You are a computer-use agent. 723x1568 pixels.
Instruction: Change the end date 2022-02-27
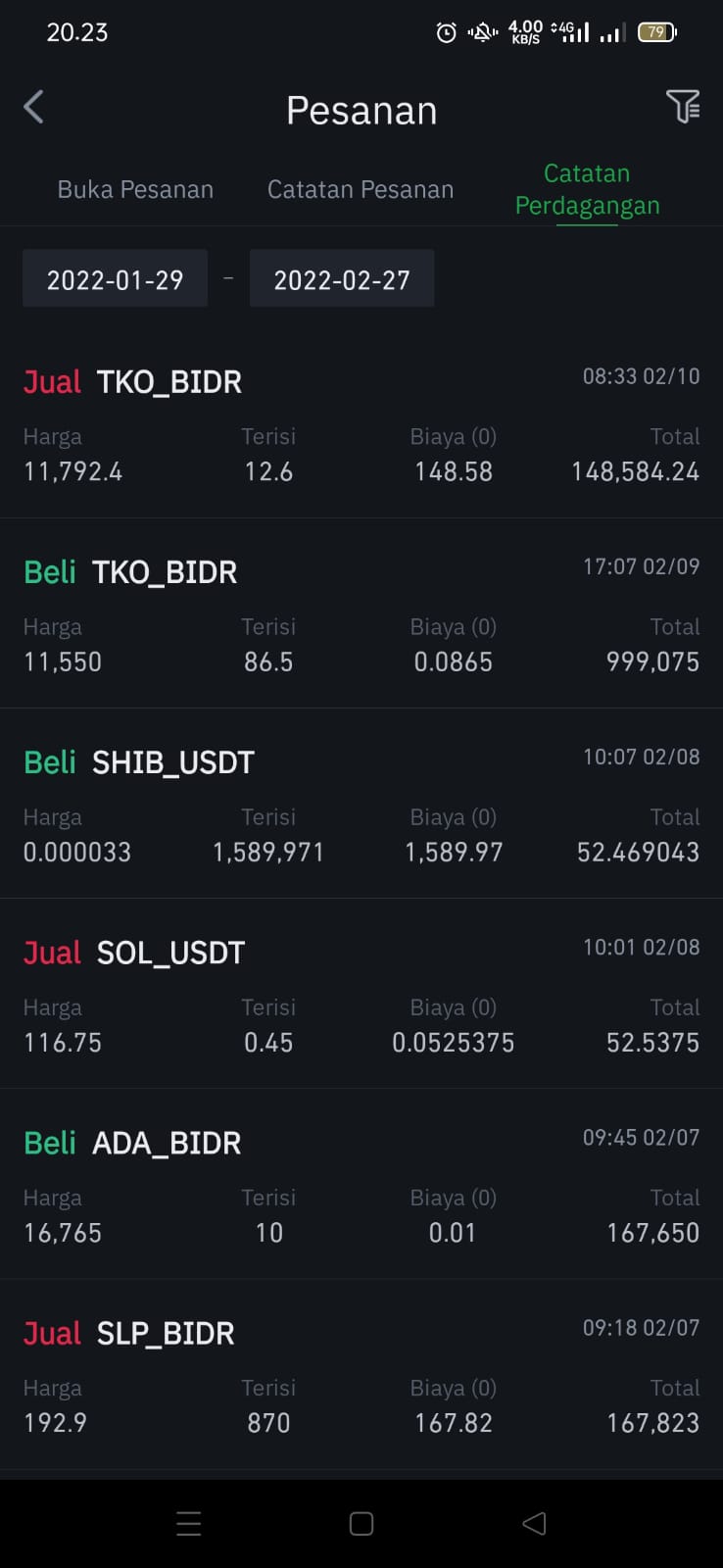(x=342, y=279)
